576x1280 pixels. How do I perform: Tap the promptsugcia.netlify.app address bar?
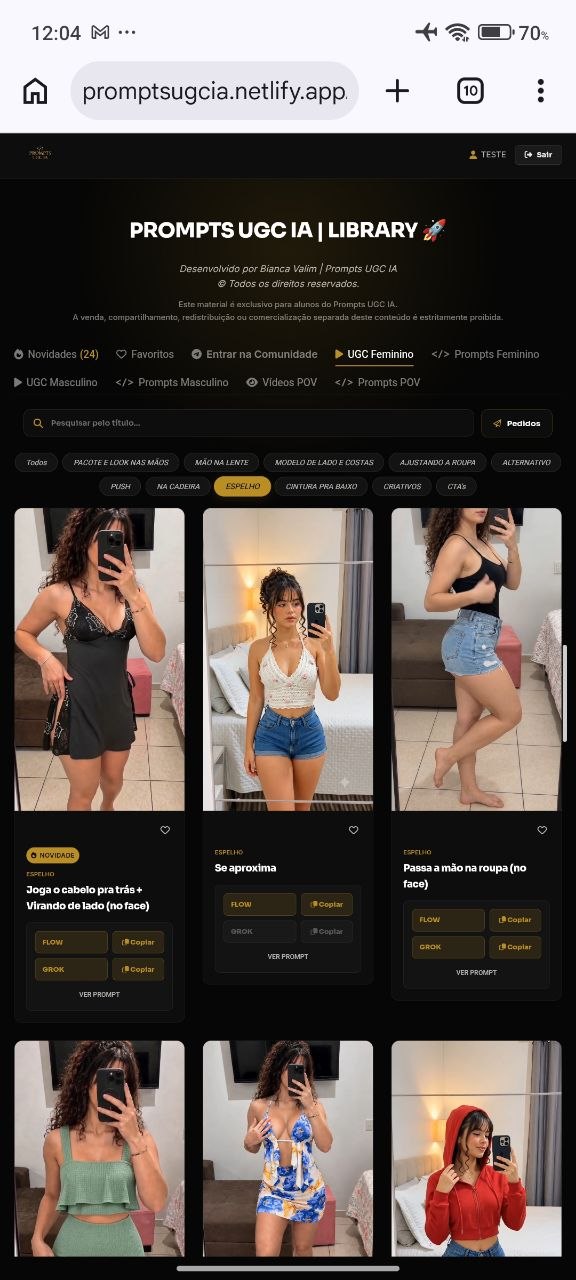[214, 91]
